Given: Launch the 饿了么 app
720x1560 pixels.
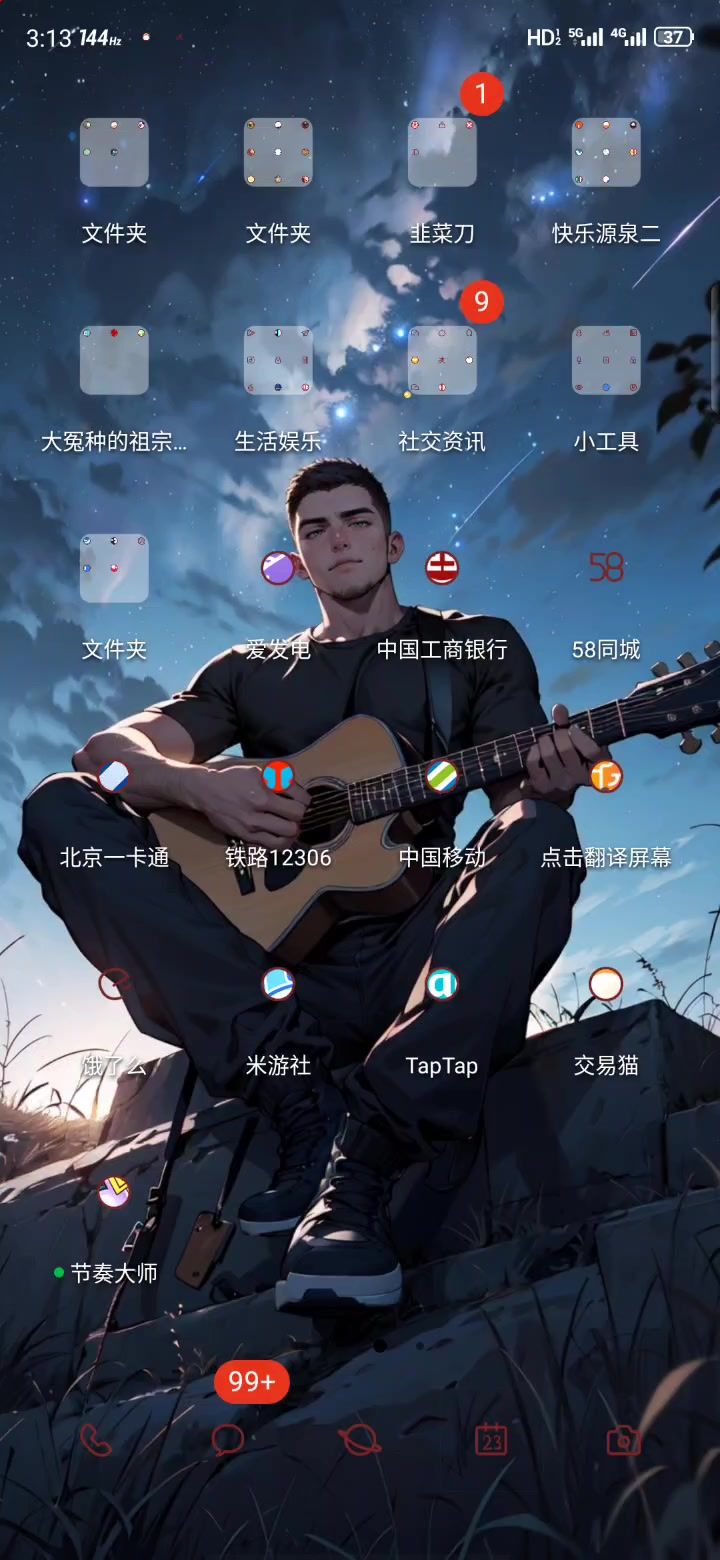Looking at the screenshot, I should [114, 984].
